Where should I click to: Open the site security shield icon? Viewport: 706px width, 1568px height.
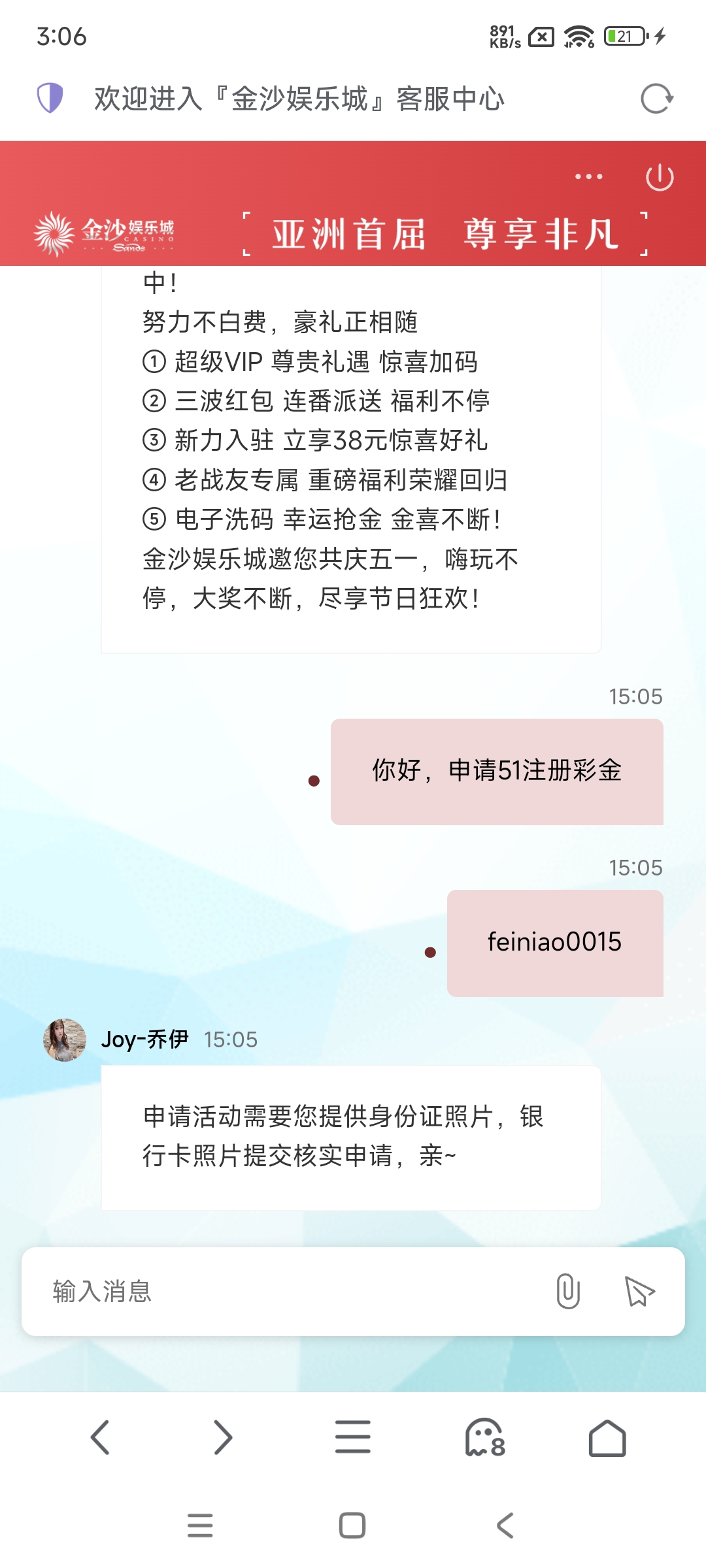pyautogui.click(x=50, y=99)
